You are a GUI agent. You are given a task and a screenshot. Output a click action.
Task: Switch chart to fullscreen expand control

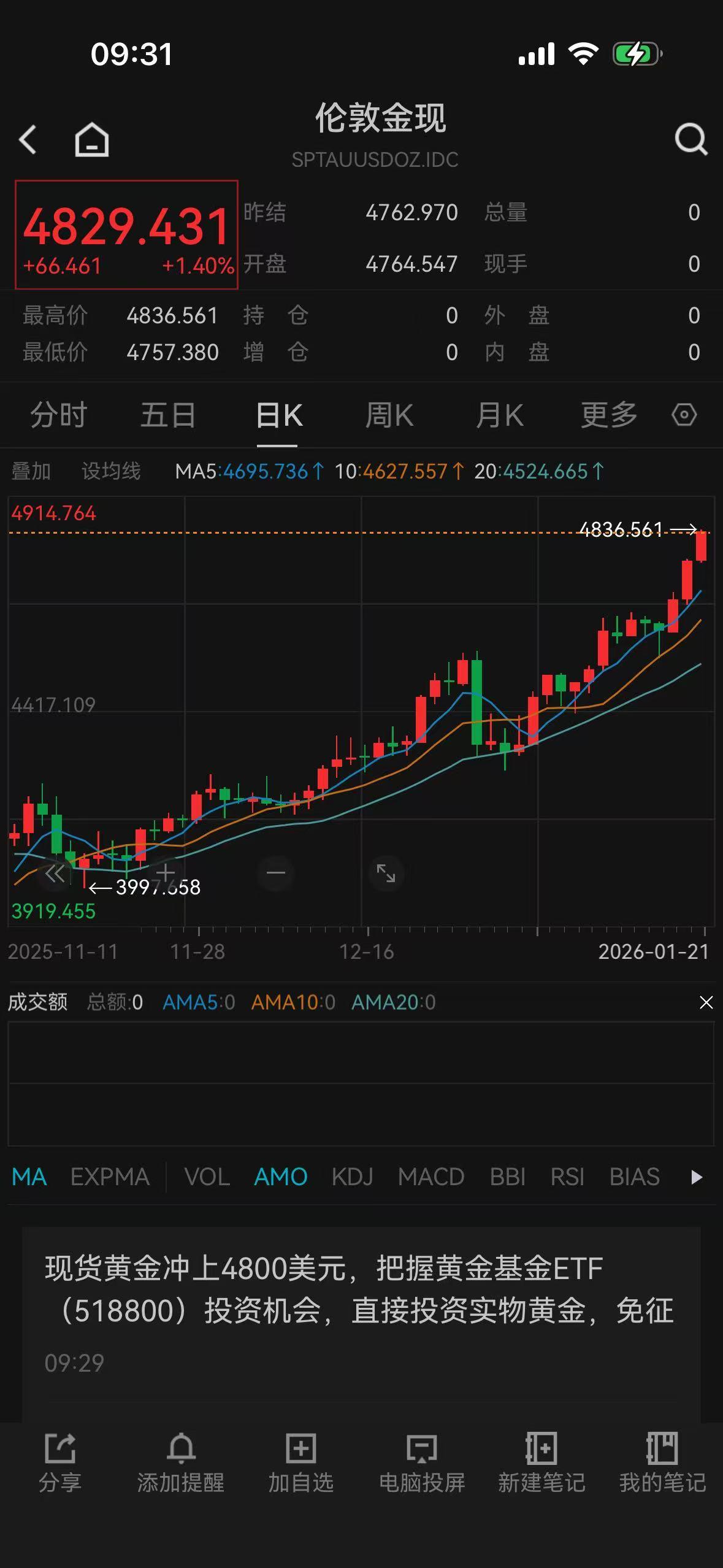[x=386, y=874]
